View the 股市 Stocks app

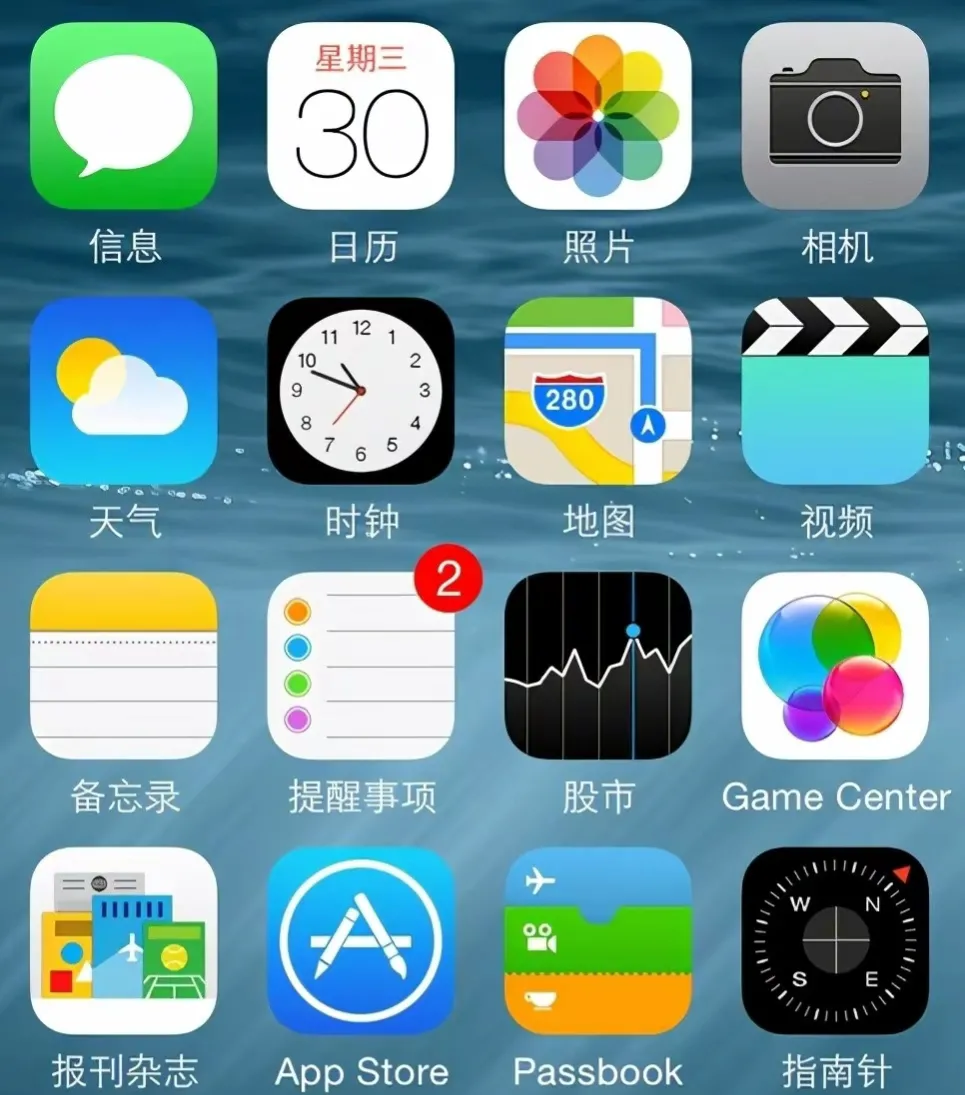[598, 666]
